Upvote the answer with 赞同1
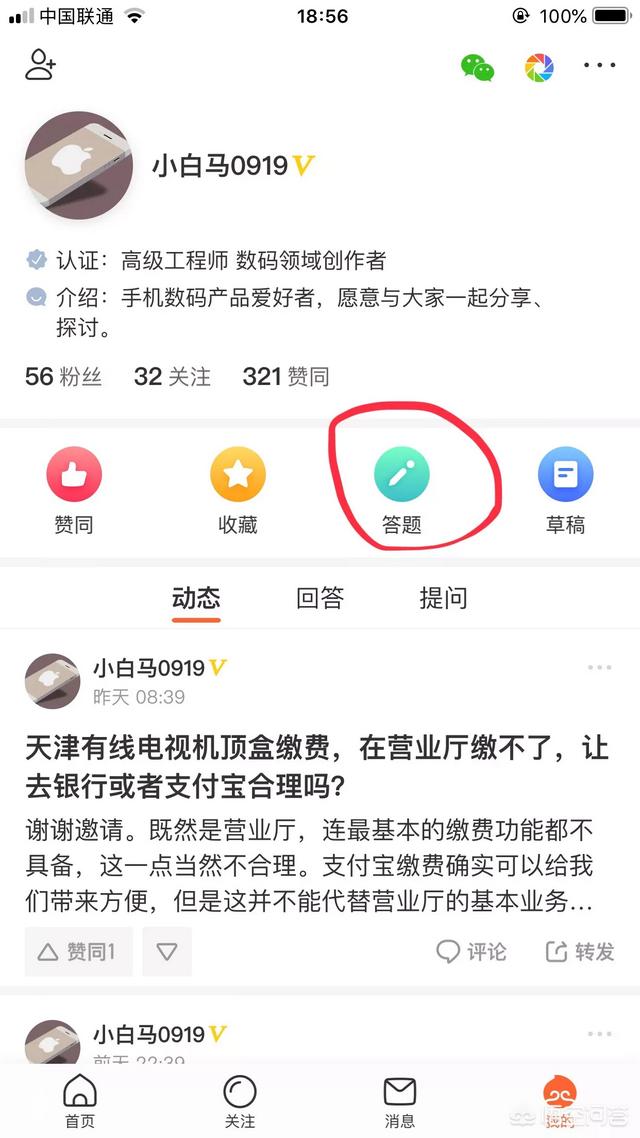Viewport: 640px width, 1138px height. pos(78,952)
